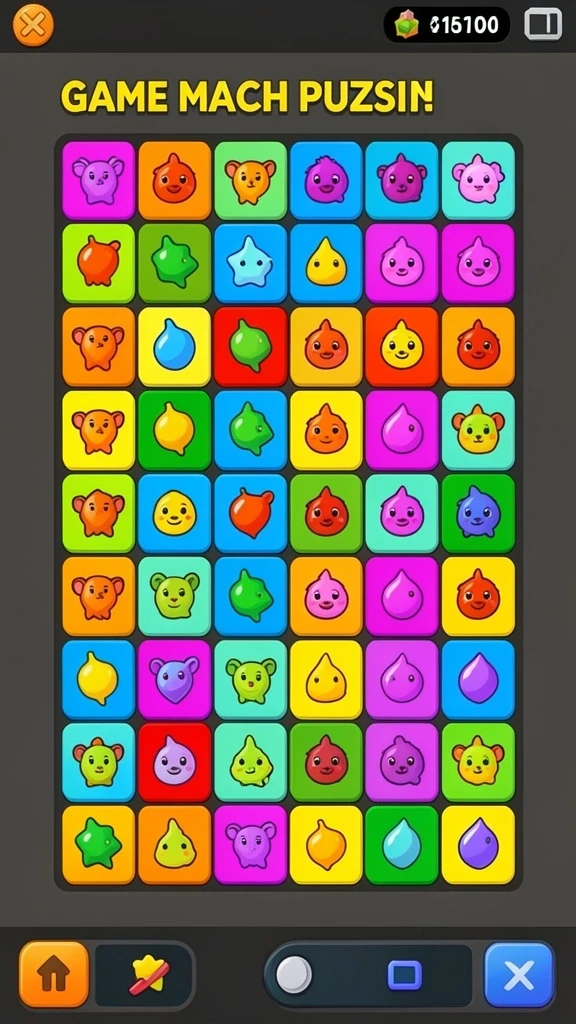Viewport: 576px width, 1024px height.
Task: Tap the blue square icon button
Action: point(404,976)
